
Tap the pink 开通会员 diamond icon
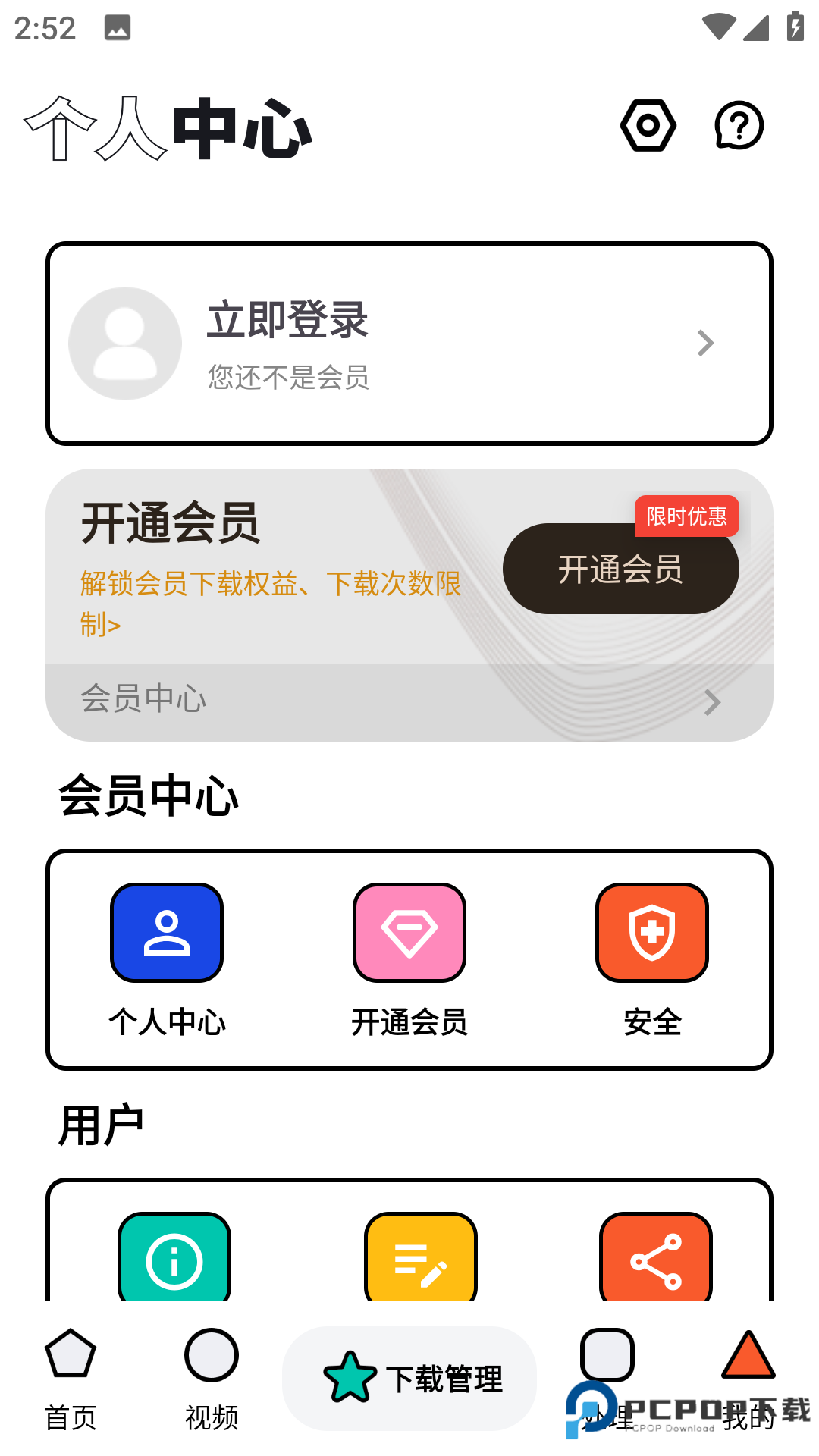coord(409,932)
